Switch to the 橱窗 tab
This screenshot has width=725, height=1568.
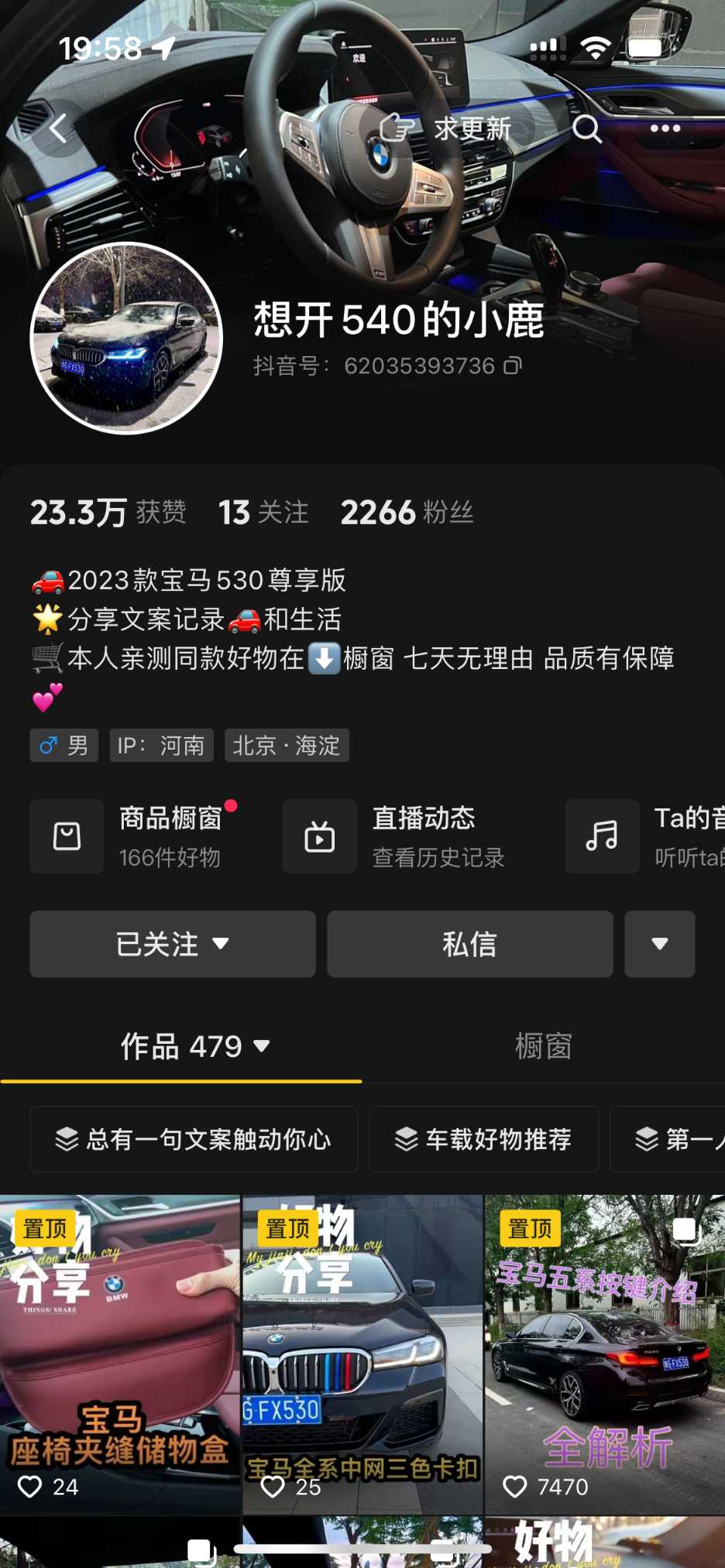(x=543, y=1047)
